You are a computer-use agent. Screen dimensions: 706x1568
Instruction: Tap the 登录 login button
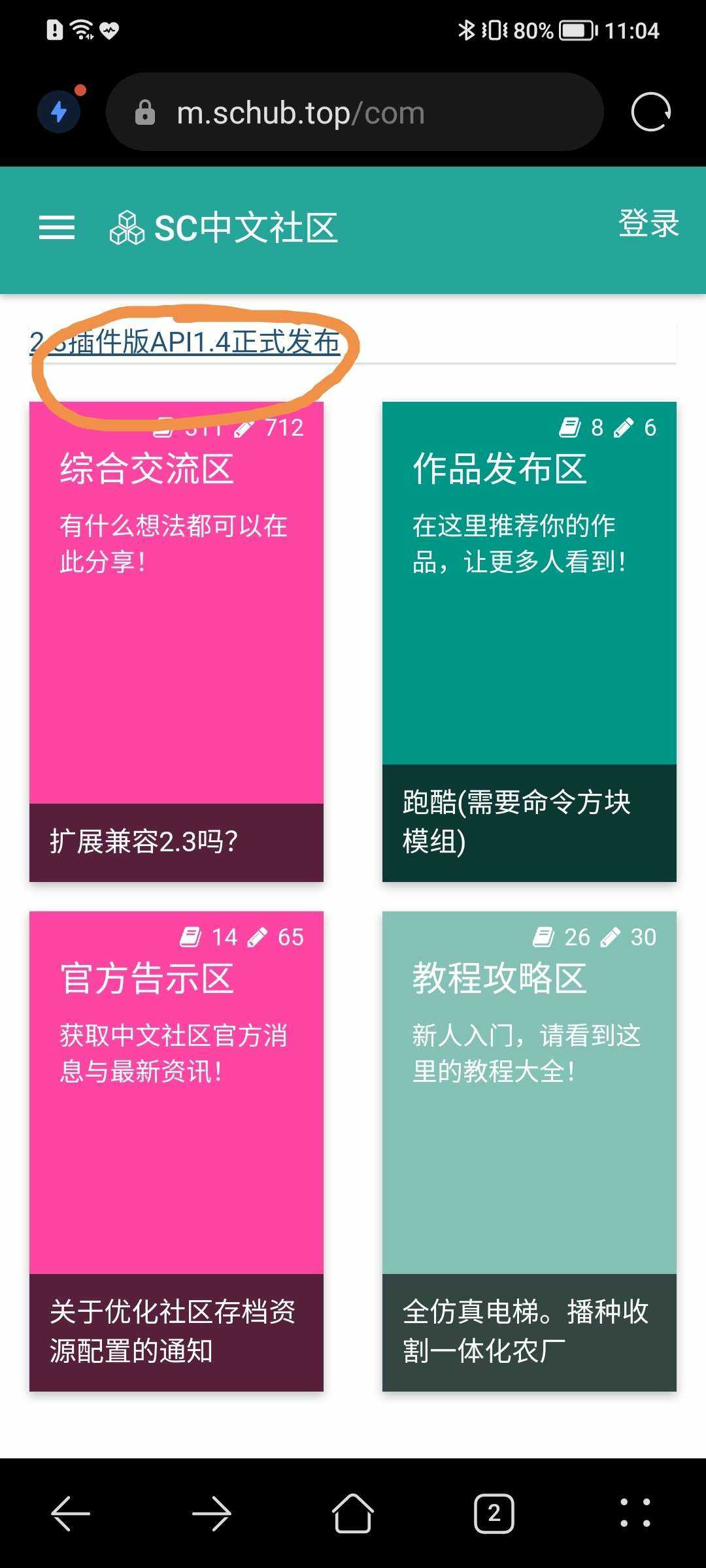click(x=648, y=223)
